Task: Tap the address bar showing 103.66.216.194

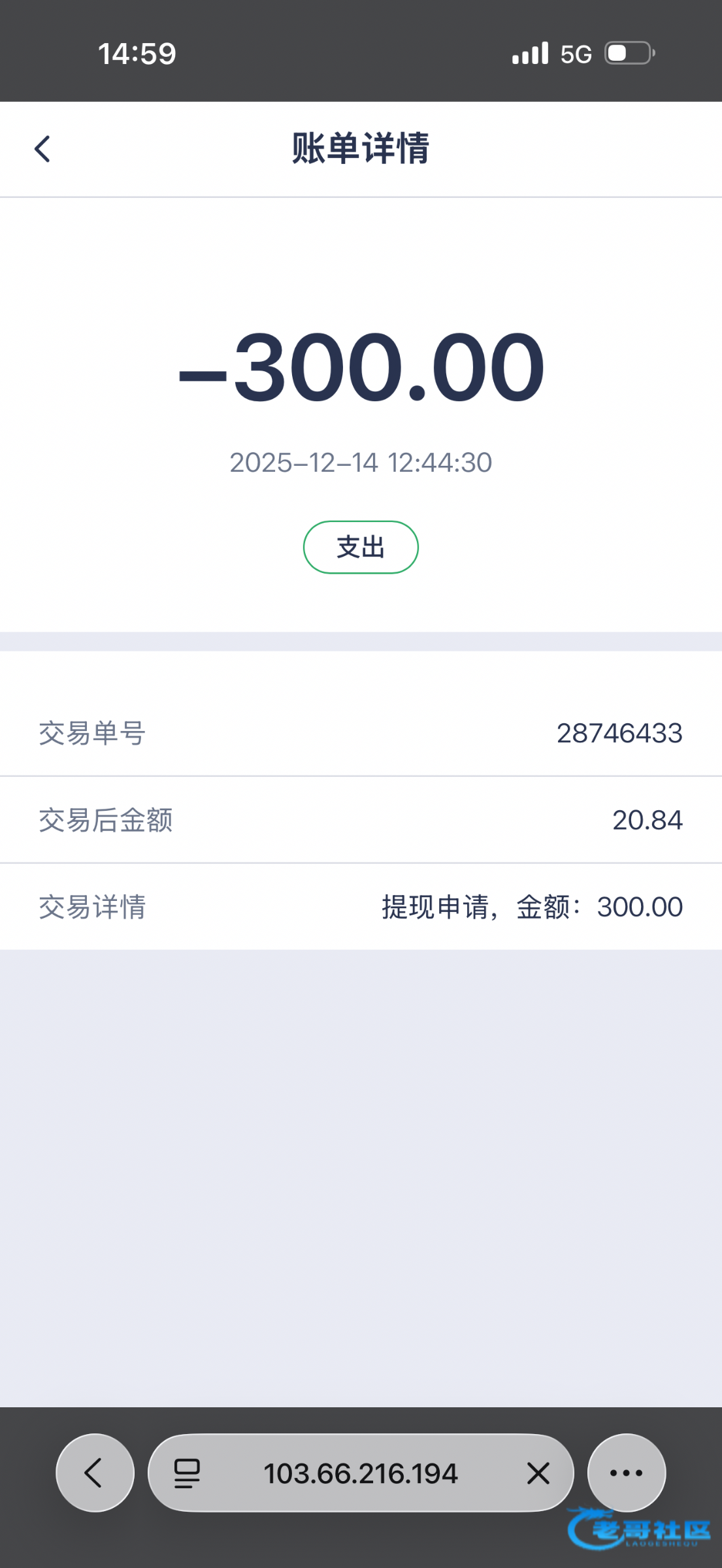Action: click(x=360, y=1473)
